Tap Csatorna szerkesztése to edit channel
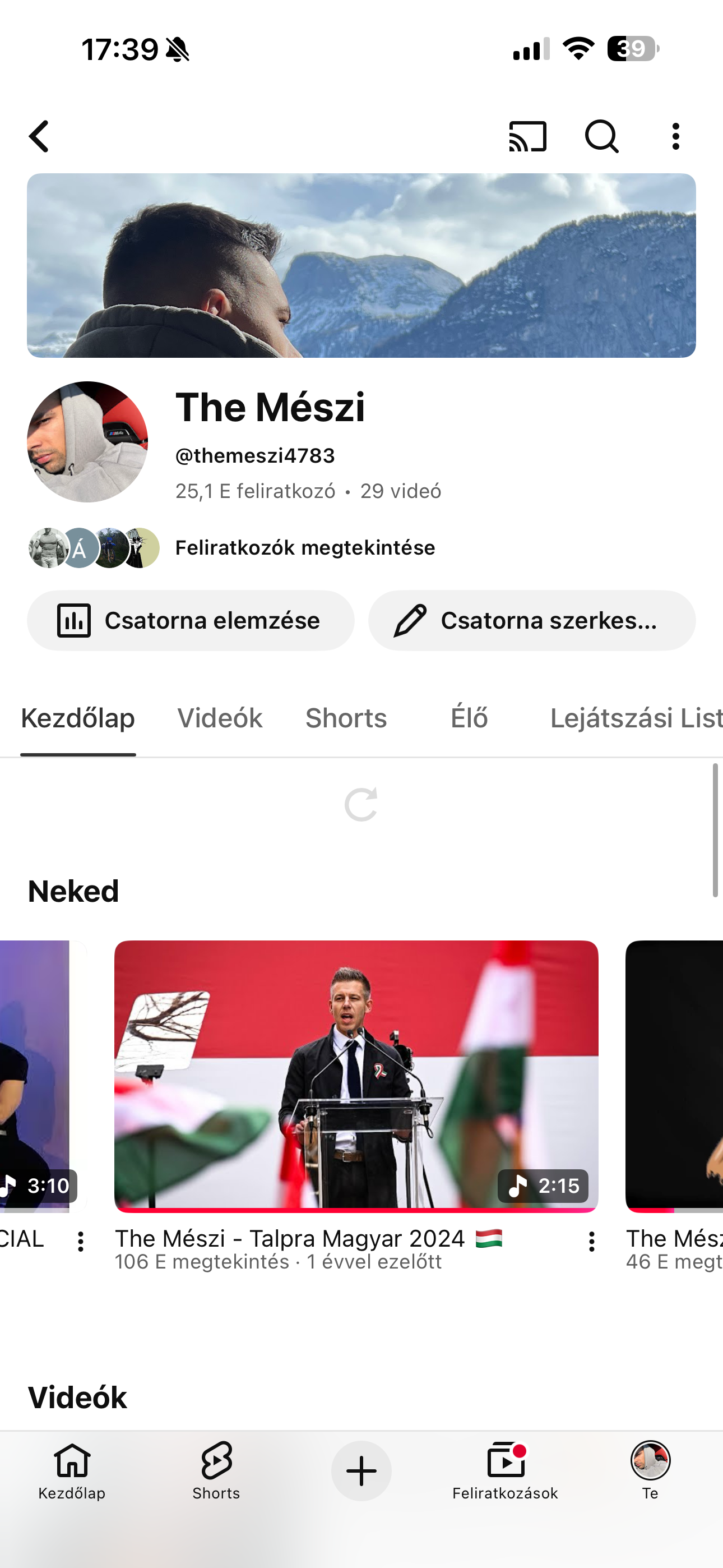The height and width of the screenshot is (1568, 723). 531,620
